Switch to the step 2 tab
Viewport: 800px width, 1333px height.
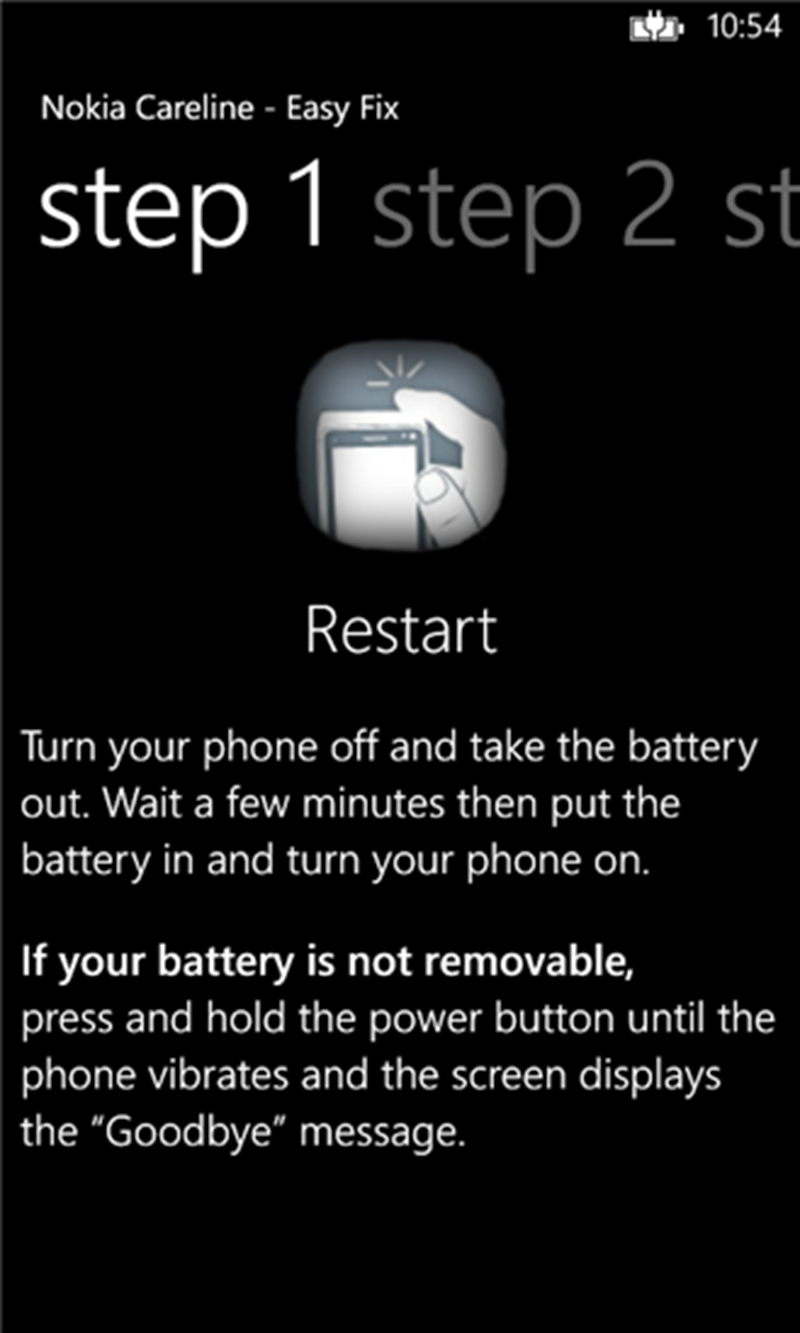pos(524,214)
